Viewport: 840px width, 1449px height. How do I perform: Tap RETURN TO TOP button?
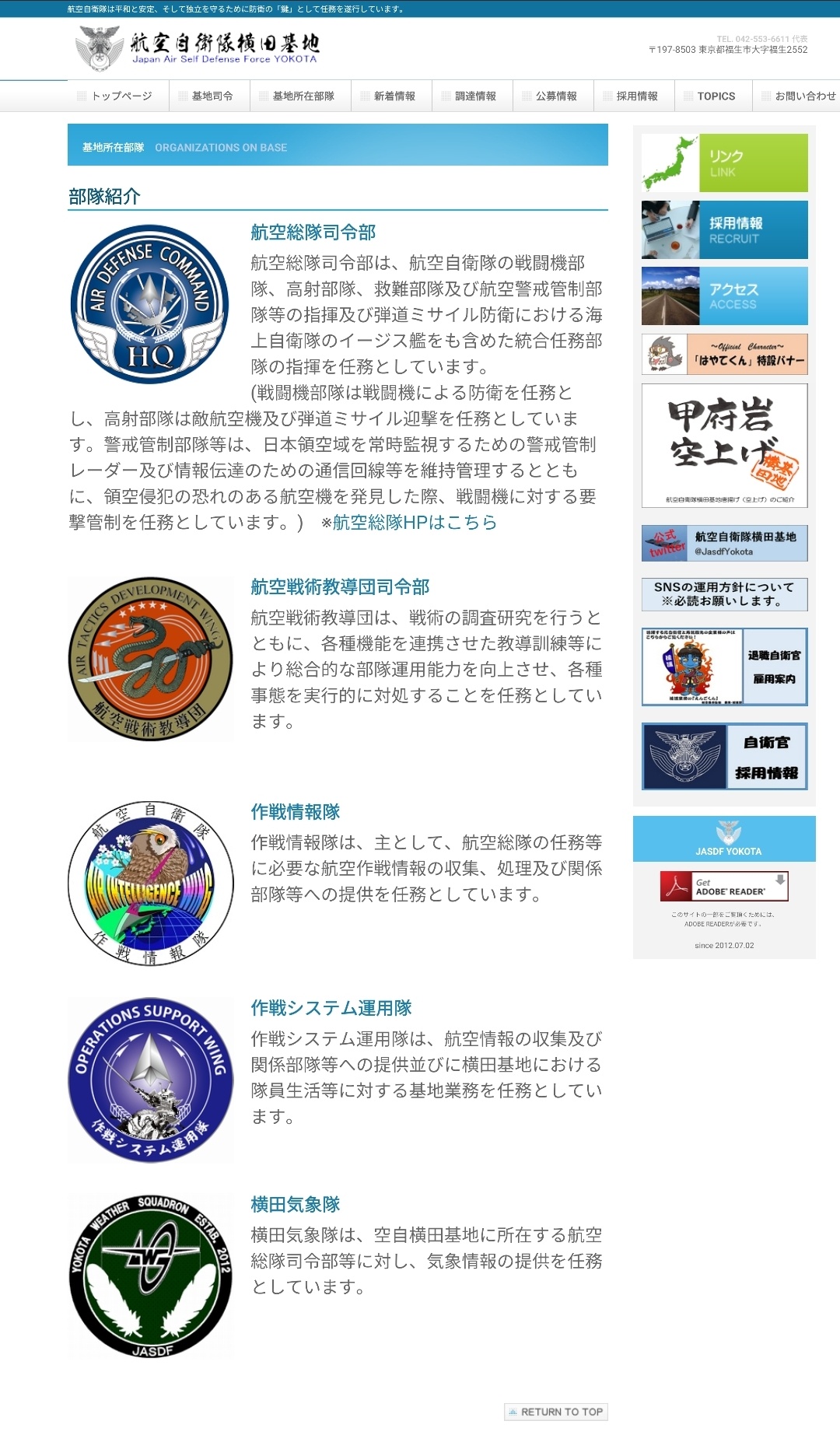pos(556,1412)
